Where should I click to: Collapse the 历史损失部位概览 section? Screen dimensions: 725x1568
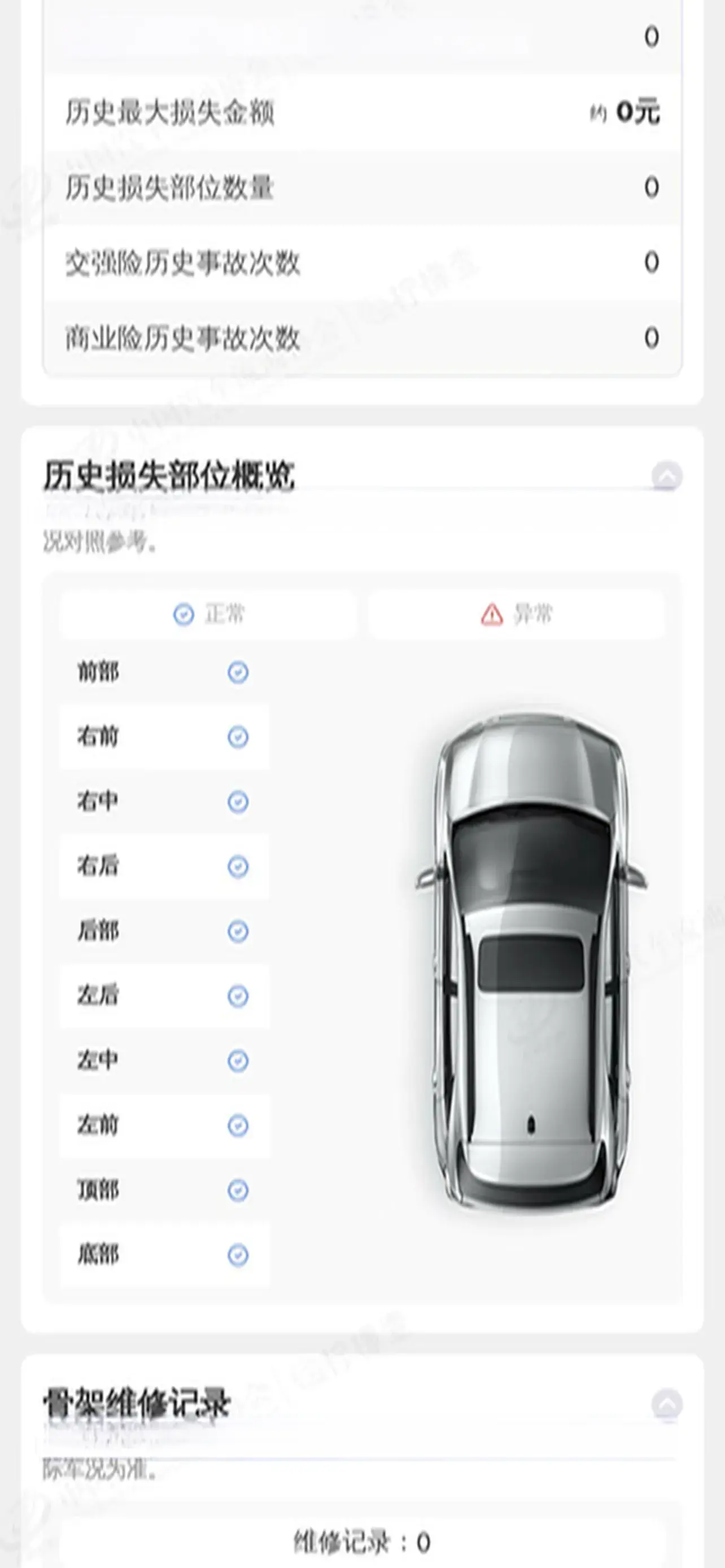pyautogui.click(x=667, y=475)
